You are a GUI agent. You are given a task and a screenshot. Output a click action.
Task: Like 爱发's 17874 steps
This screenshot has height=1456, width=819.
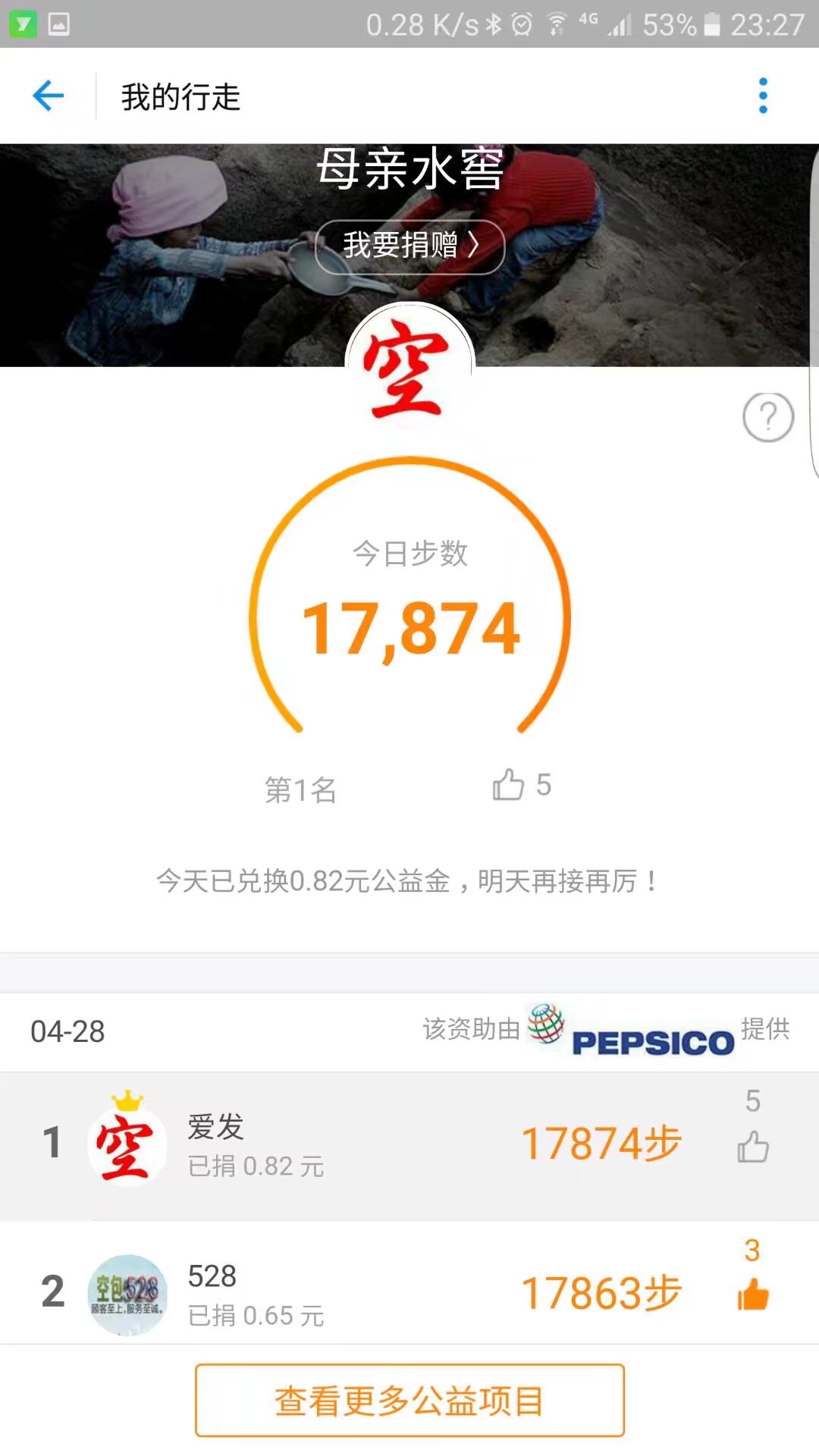tap(752, 1146)
